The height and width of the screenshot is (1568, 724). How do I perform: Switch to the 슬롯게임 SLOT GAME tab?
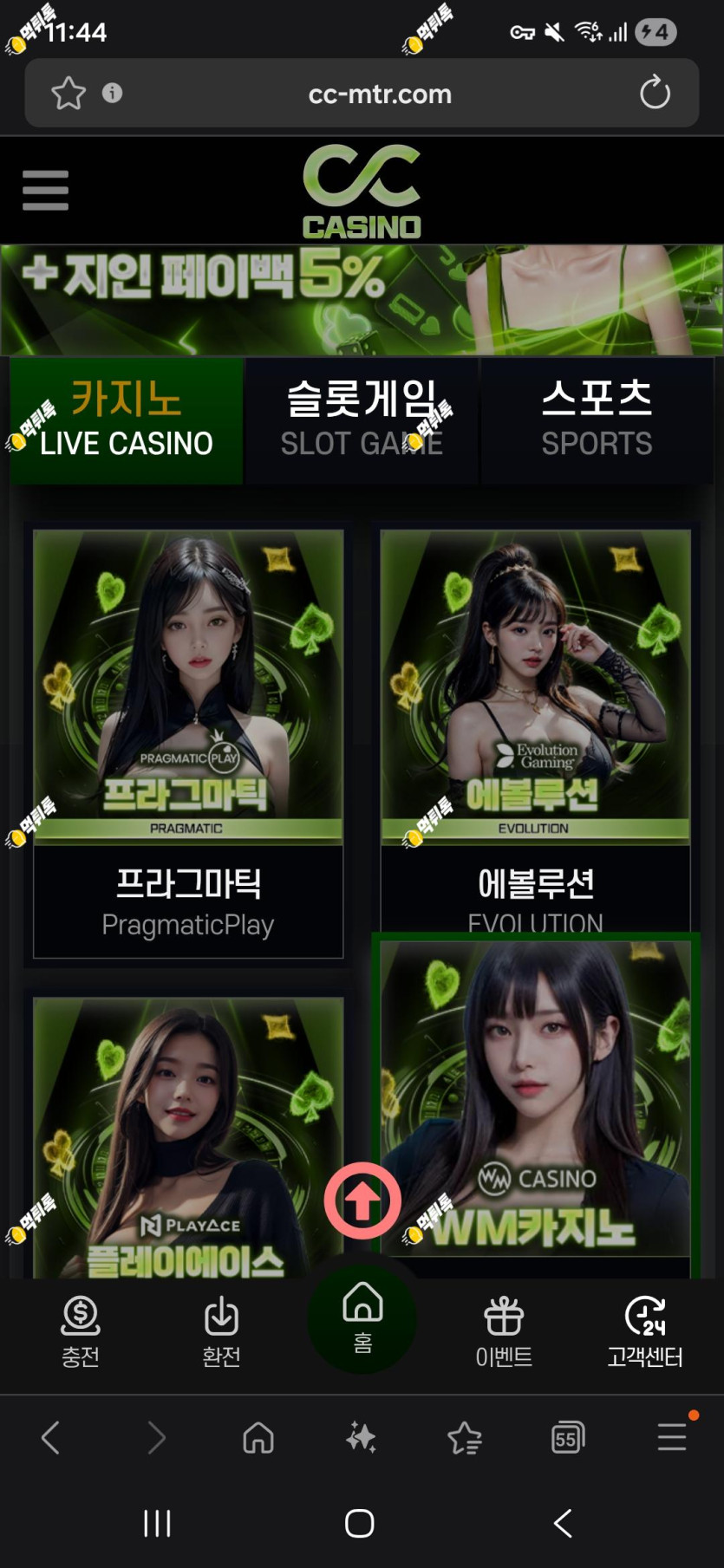pyautogui.click(x=362, y=420)
